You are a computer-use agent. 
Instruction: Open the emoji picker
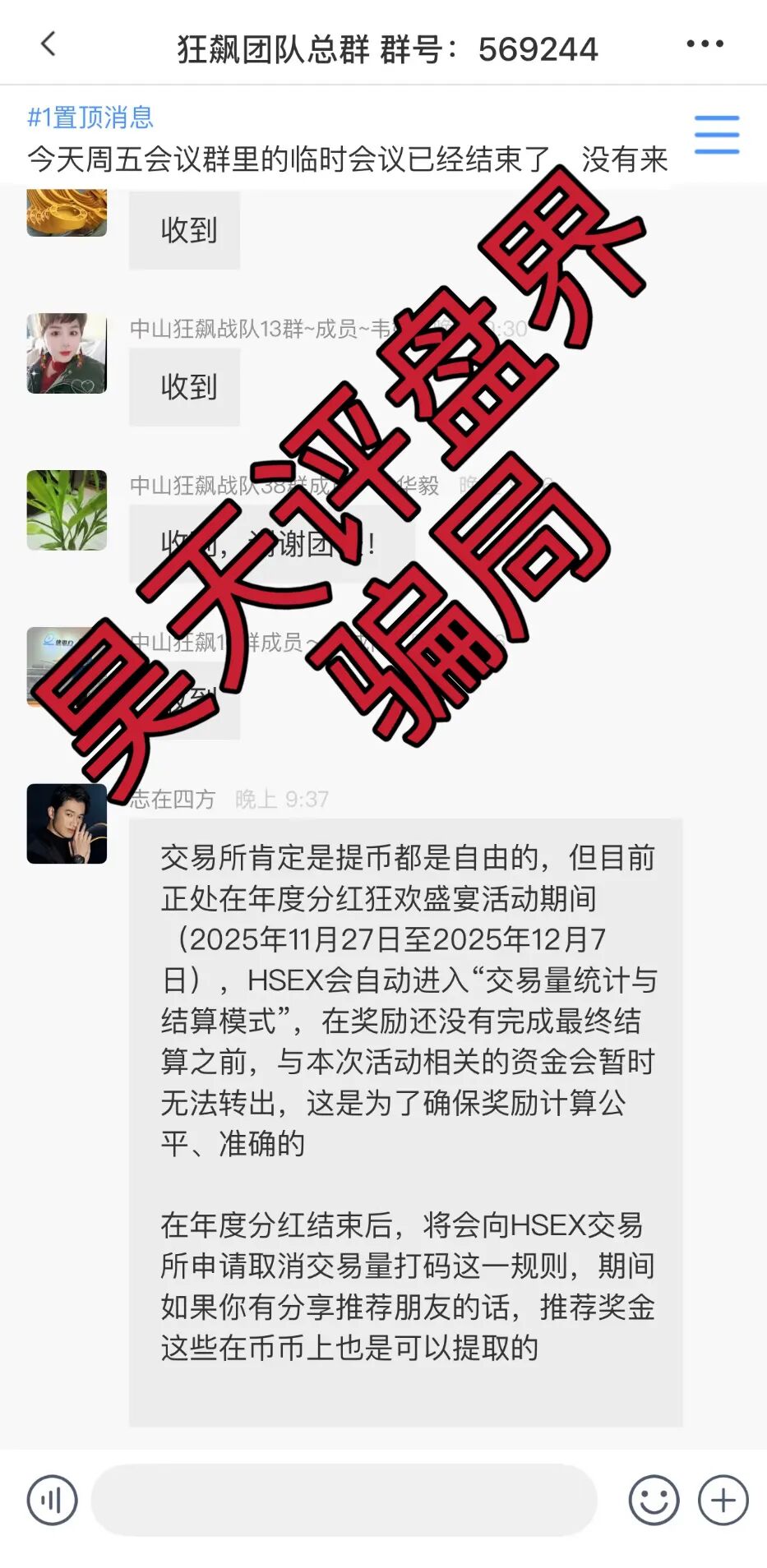[654, 1500]
